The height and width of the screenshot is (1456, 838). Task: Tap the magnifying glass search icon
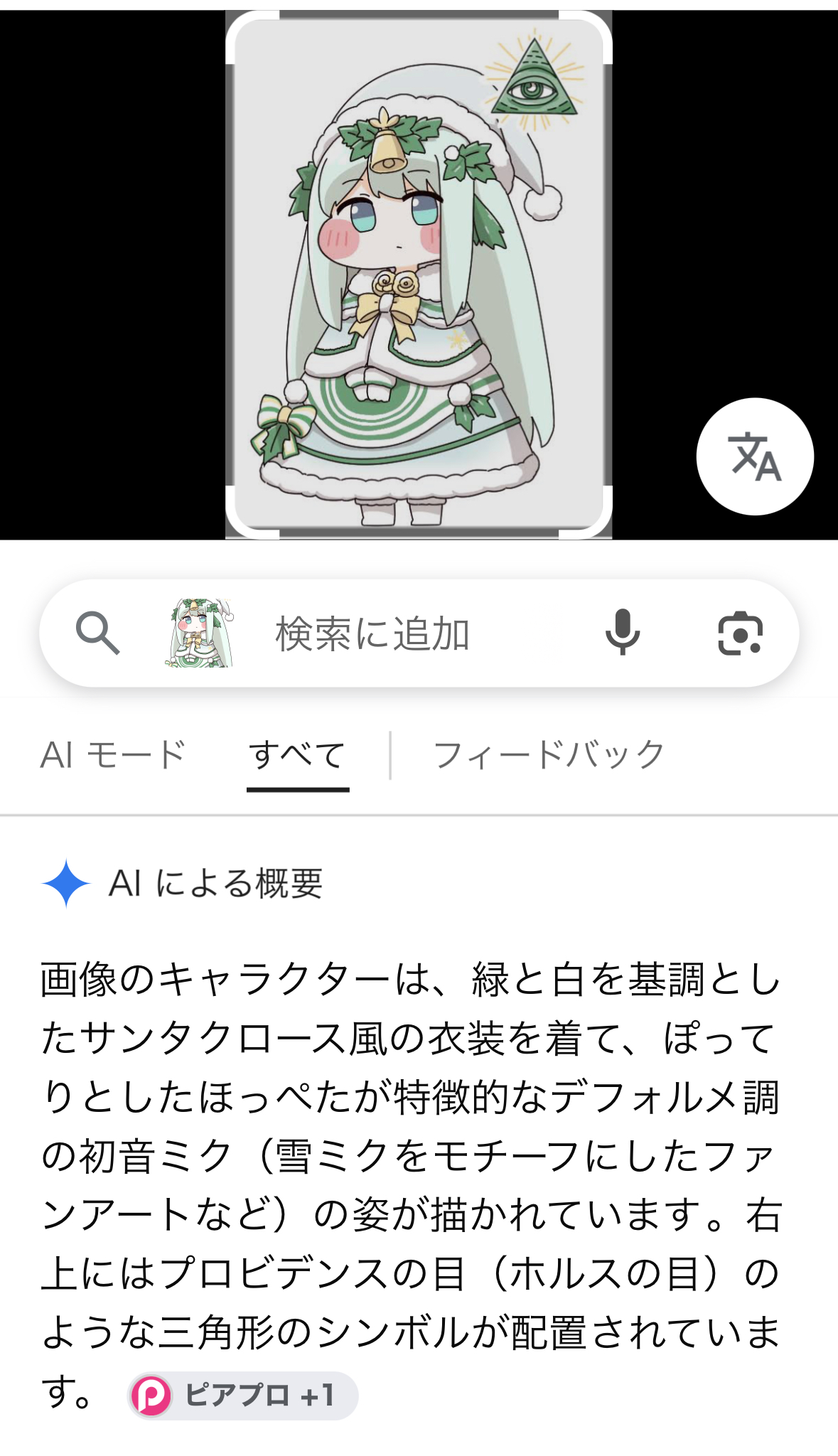[x=97, y=633]
